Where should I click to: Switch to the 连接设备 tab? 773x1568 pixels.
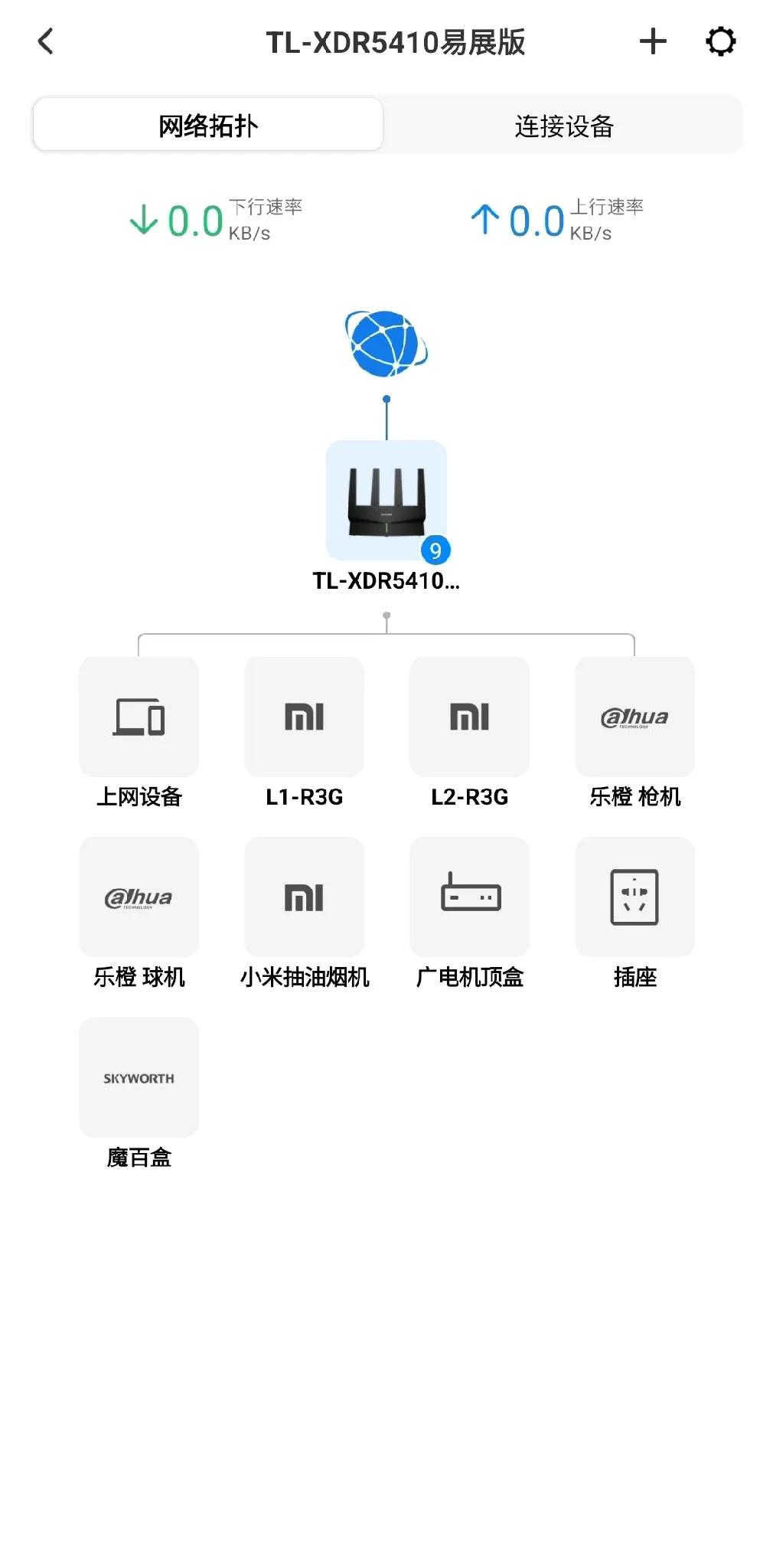(564, 126)
